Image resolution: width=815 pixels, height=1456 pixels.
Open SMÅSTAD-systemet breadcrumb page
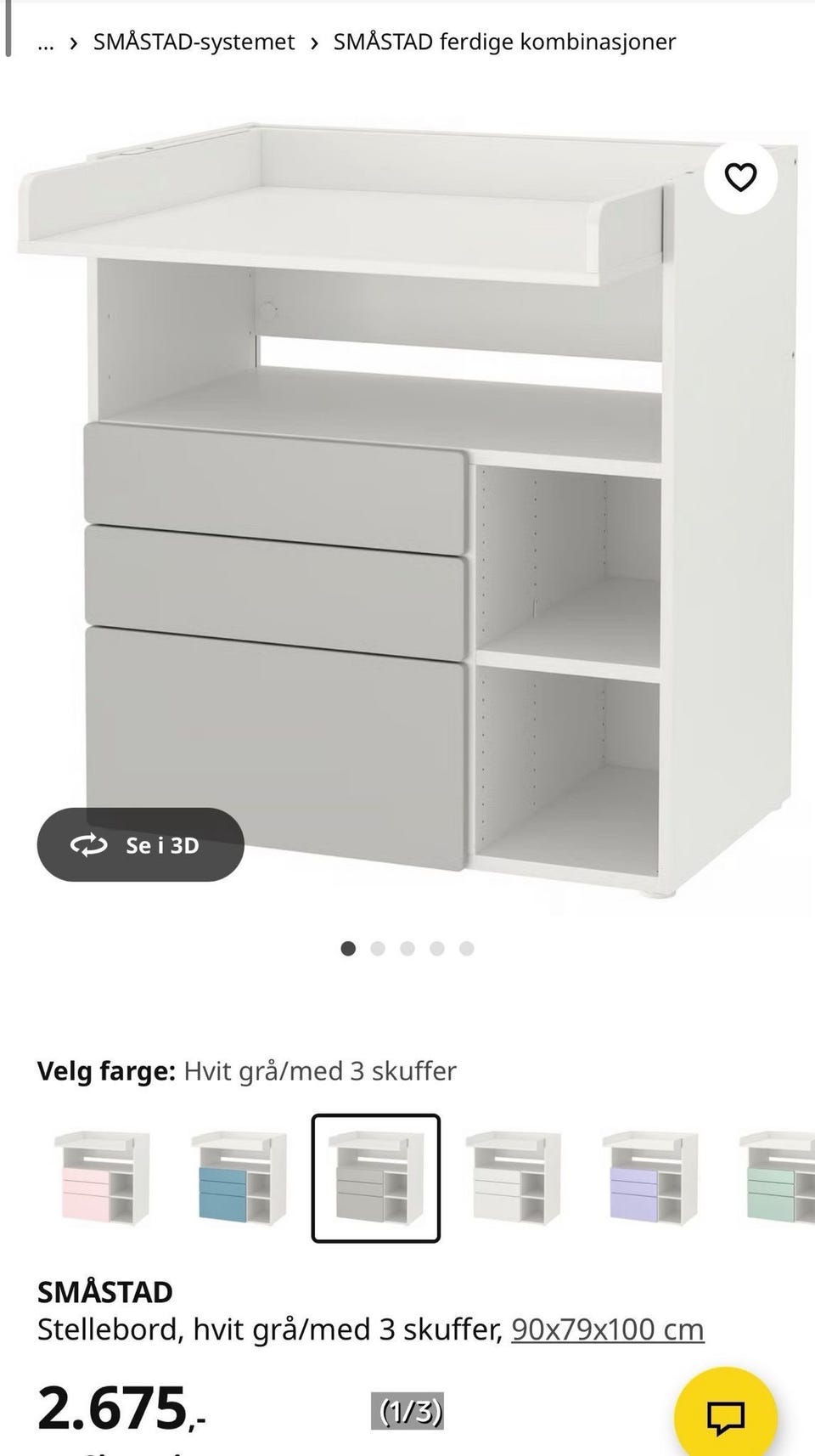pos(194,41)
